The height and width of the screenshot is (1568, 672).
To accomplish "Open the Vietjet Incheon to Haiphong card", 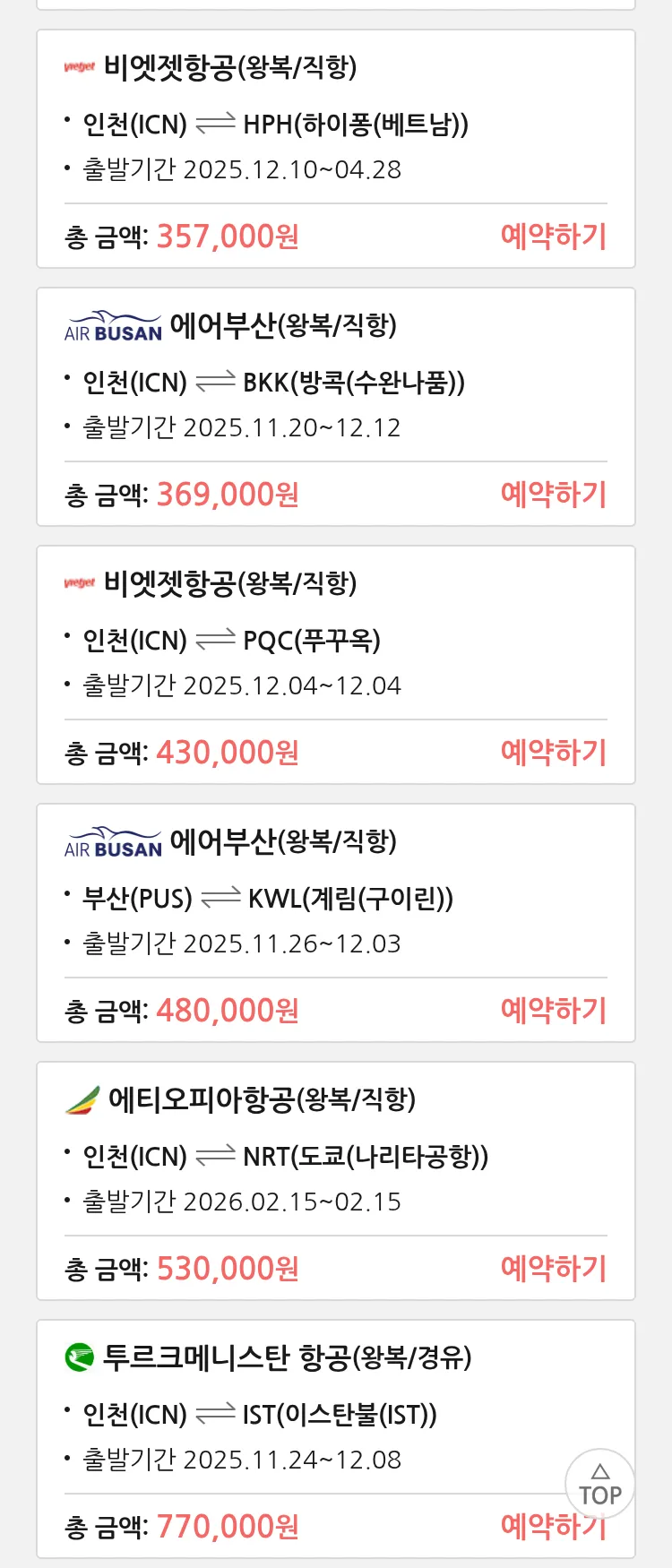I will click(x=335, y=125).
